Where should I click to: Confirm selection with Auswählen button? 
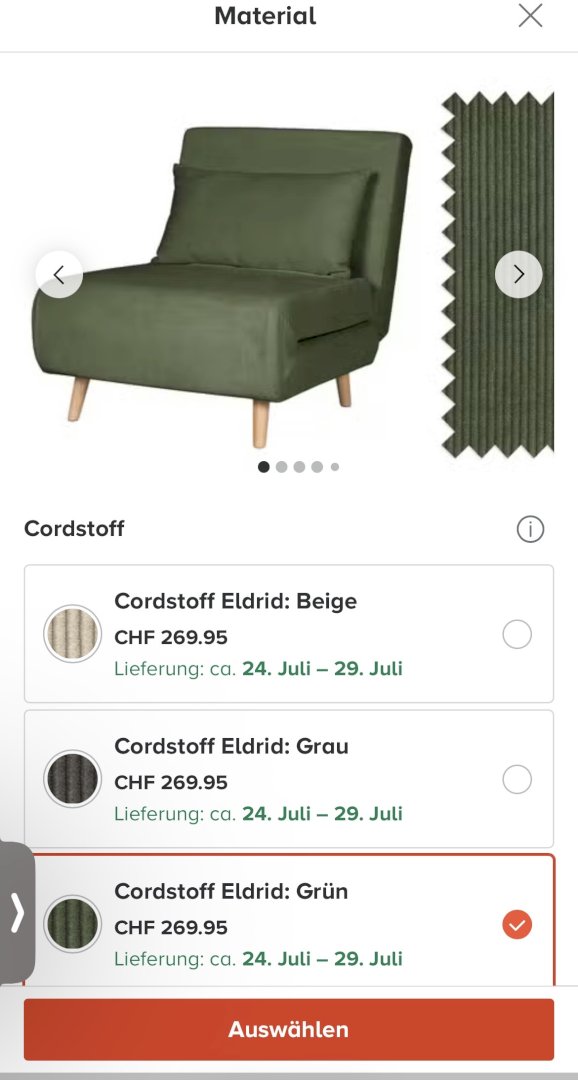click(289, 1029)
